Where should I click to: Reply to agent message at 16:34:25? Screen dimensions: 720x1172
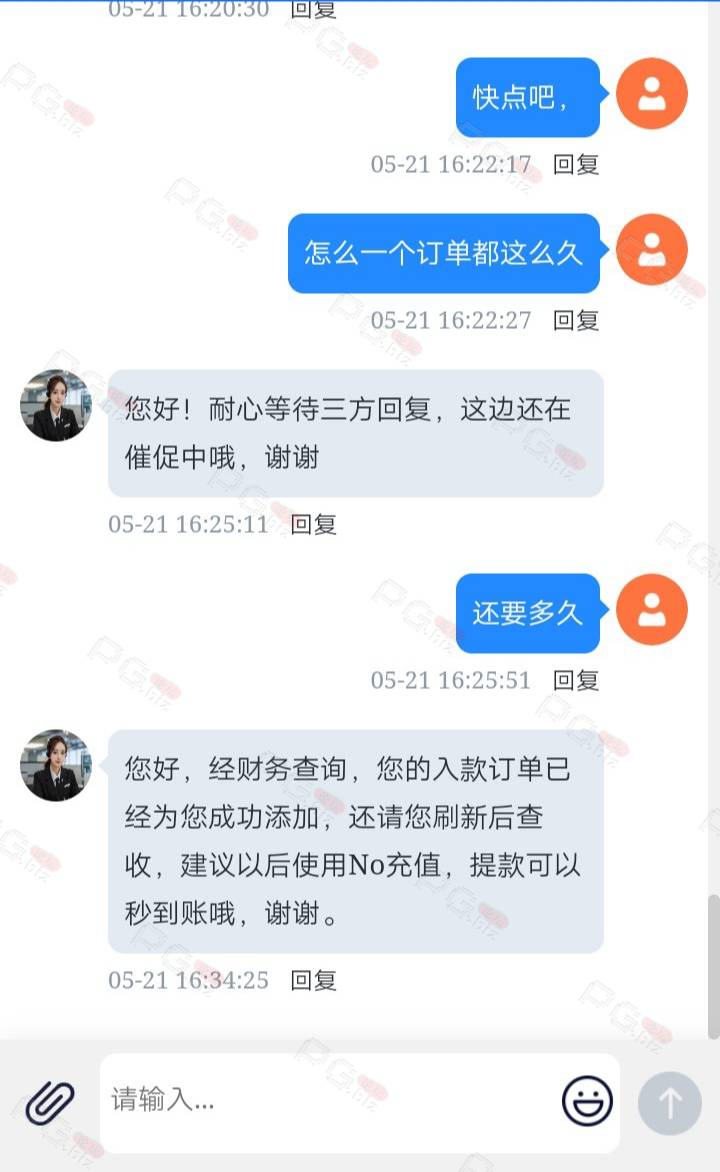click(313, 981)
